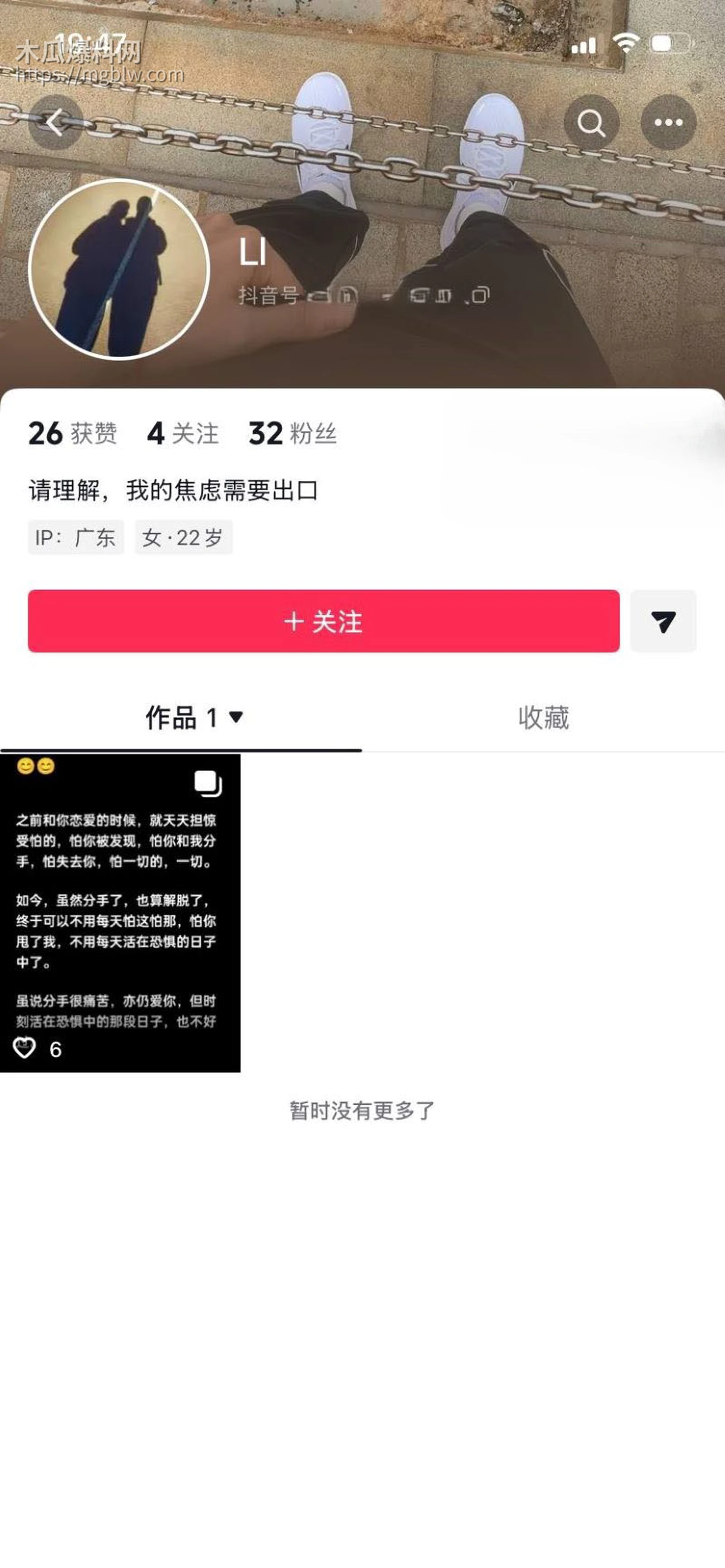Switch to the 收藏 tab
Viewport: 725px width, 1568px height.
click(544, 717)
